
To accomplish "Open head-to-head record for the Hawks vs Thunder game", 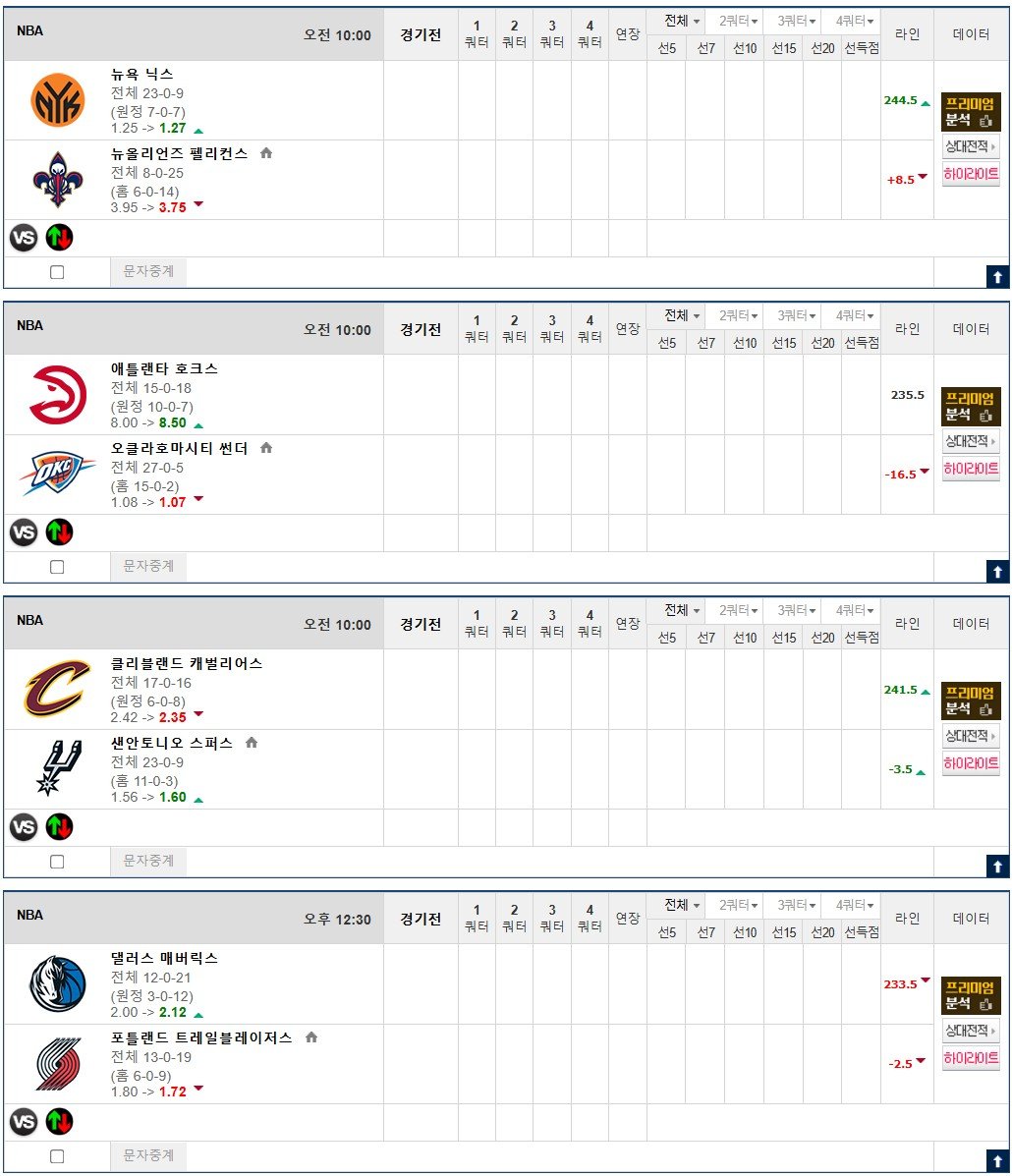I will coord(971,441).
